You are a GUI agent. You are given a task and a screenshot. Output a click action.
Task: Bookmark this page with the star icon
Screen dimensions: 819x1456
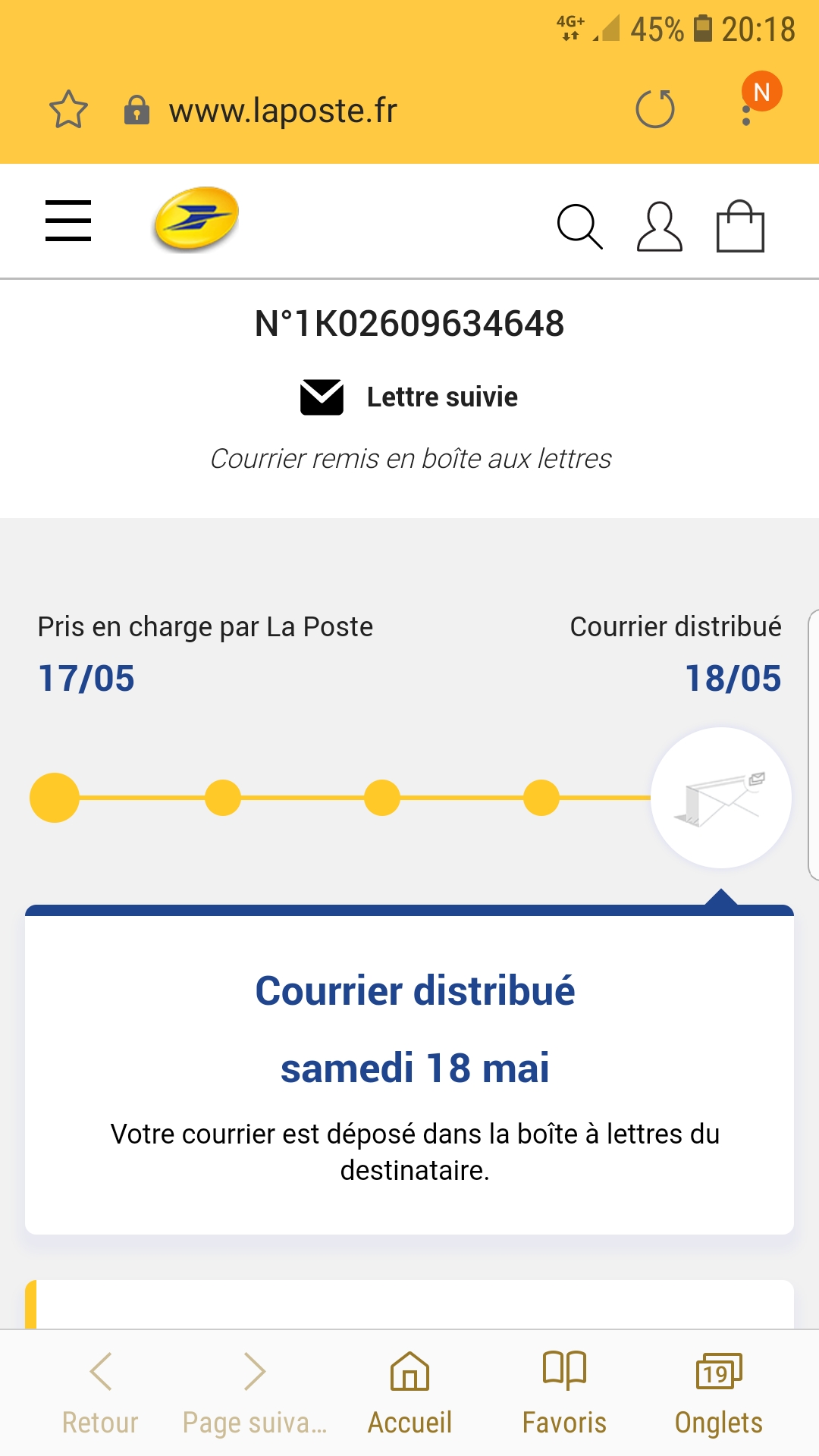68,110
